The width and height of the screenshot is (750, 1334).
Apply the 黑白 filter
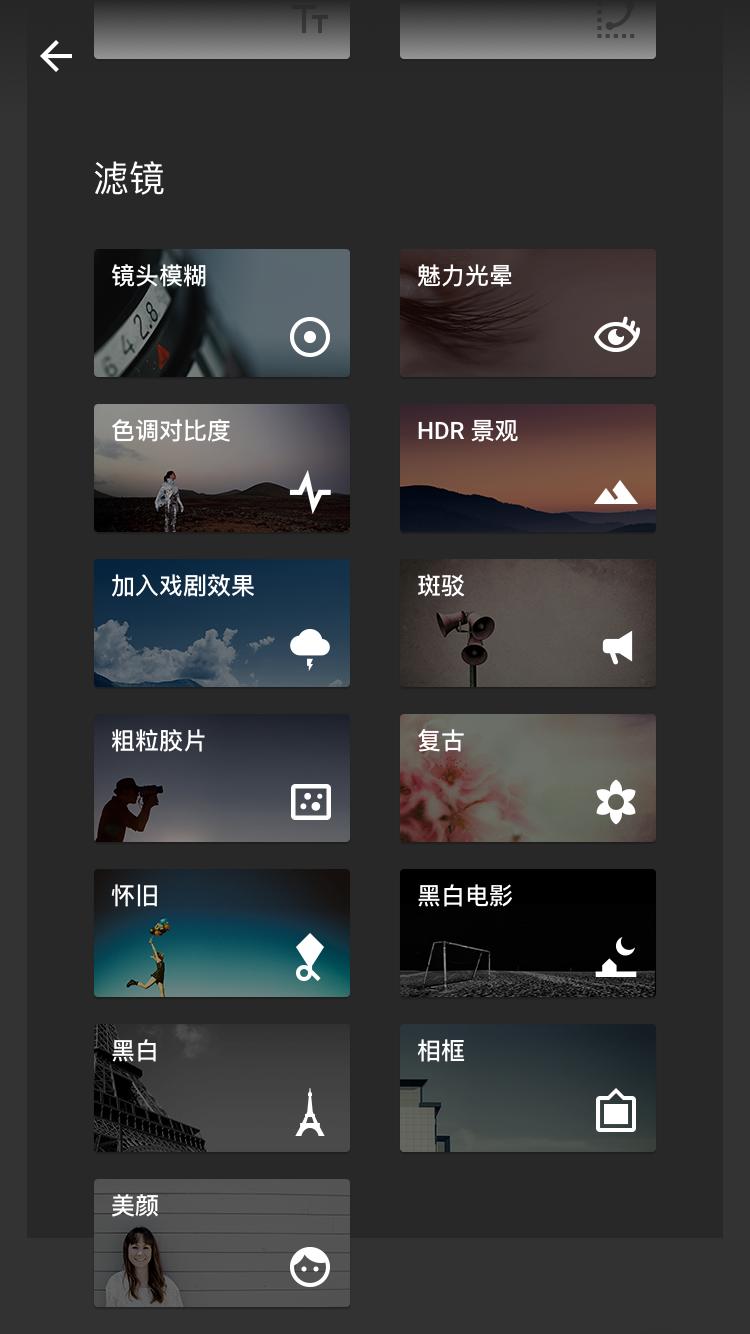coord(222,1088)
